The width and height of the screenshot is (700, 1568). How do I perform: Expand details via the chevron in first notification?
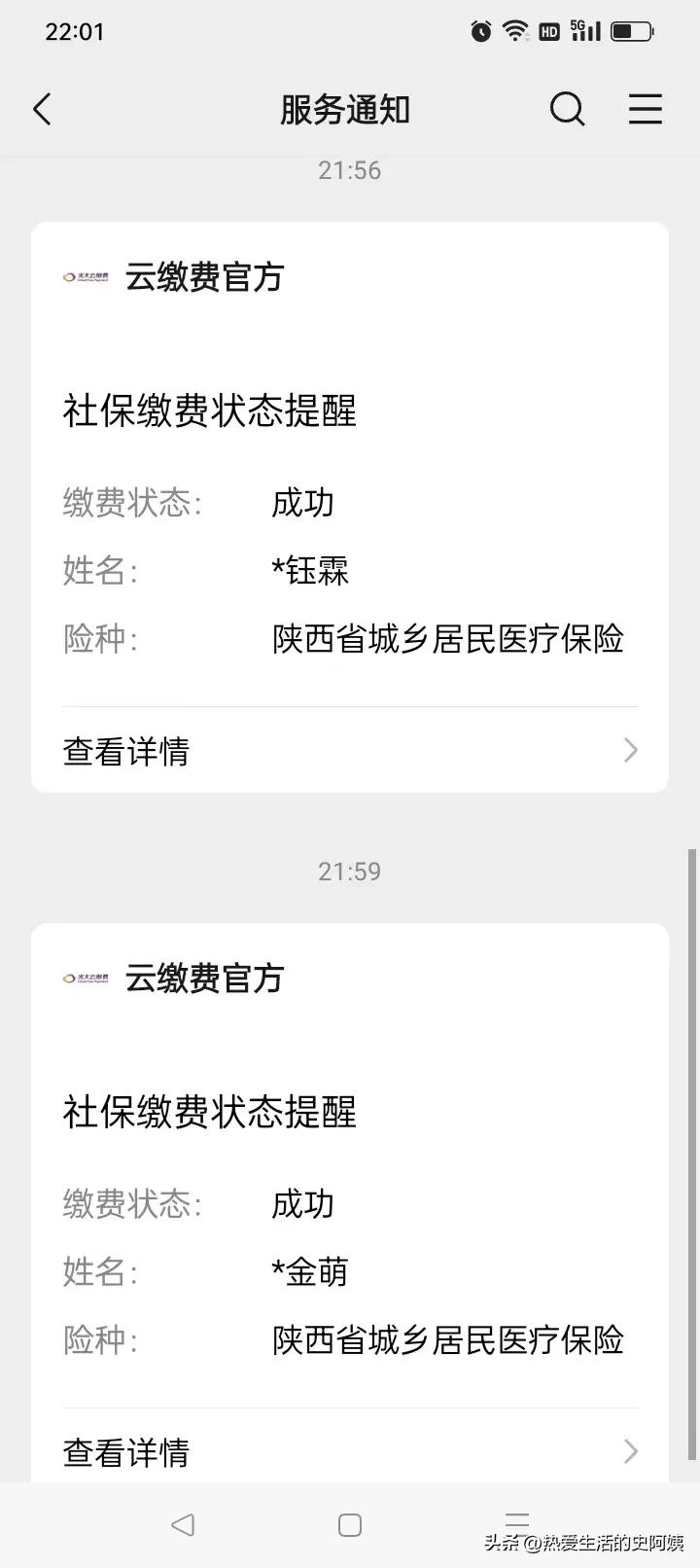click(630, 750)
